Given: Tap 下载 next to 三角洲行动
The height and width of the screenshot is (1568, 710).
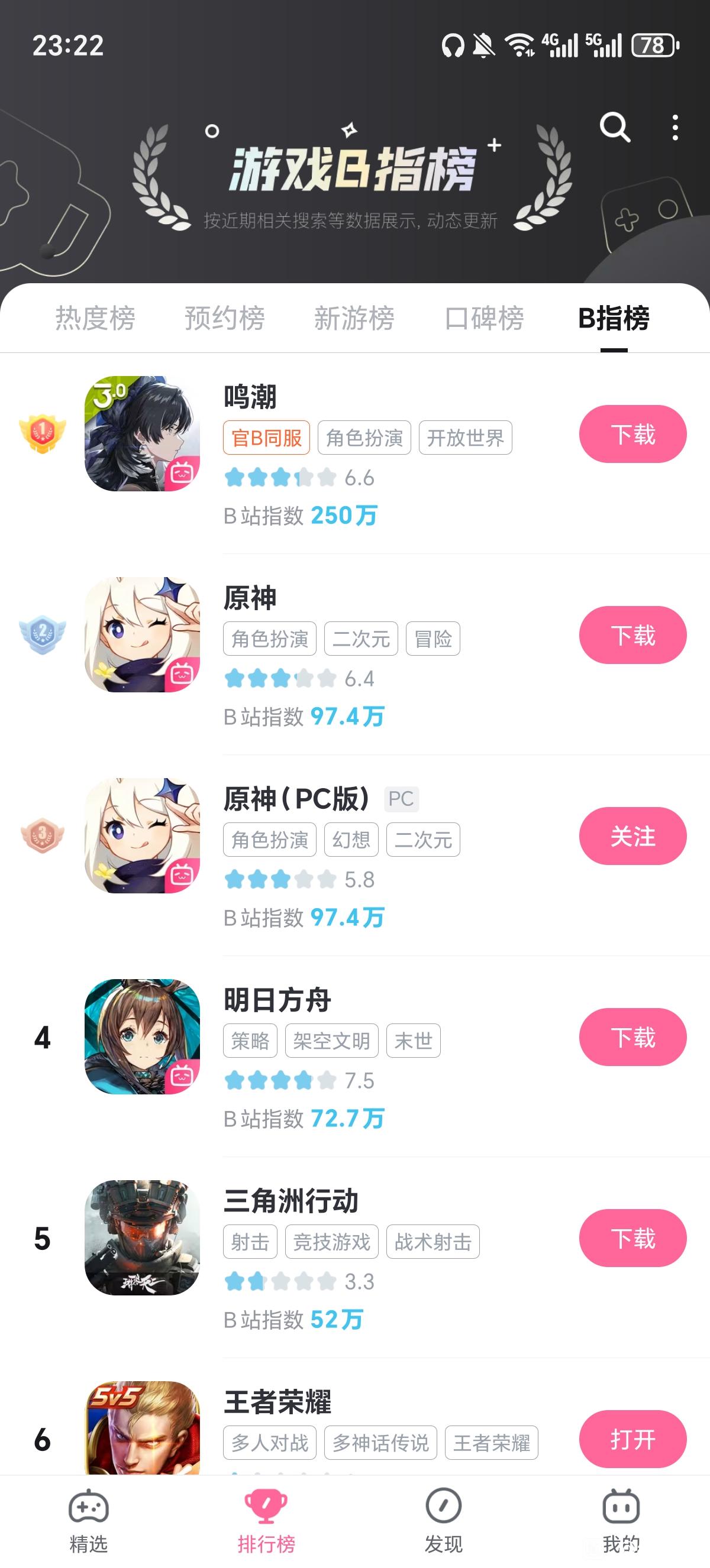Looking at the screenshot, I should [632, 1237].
